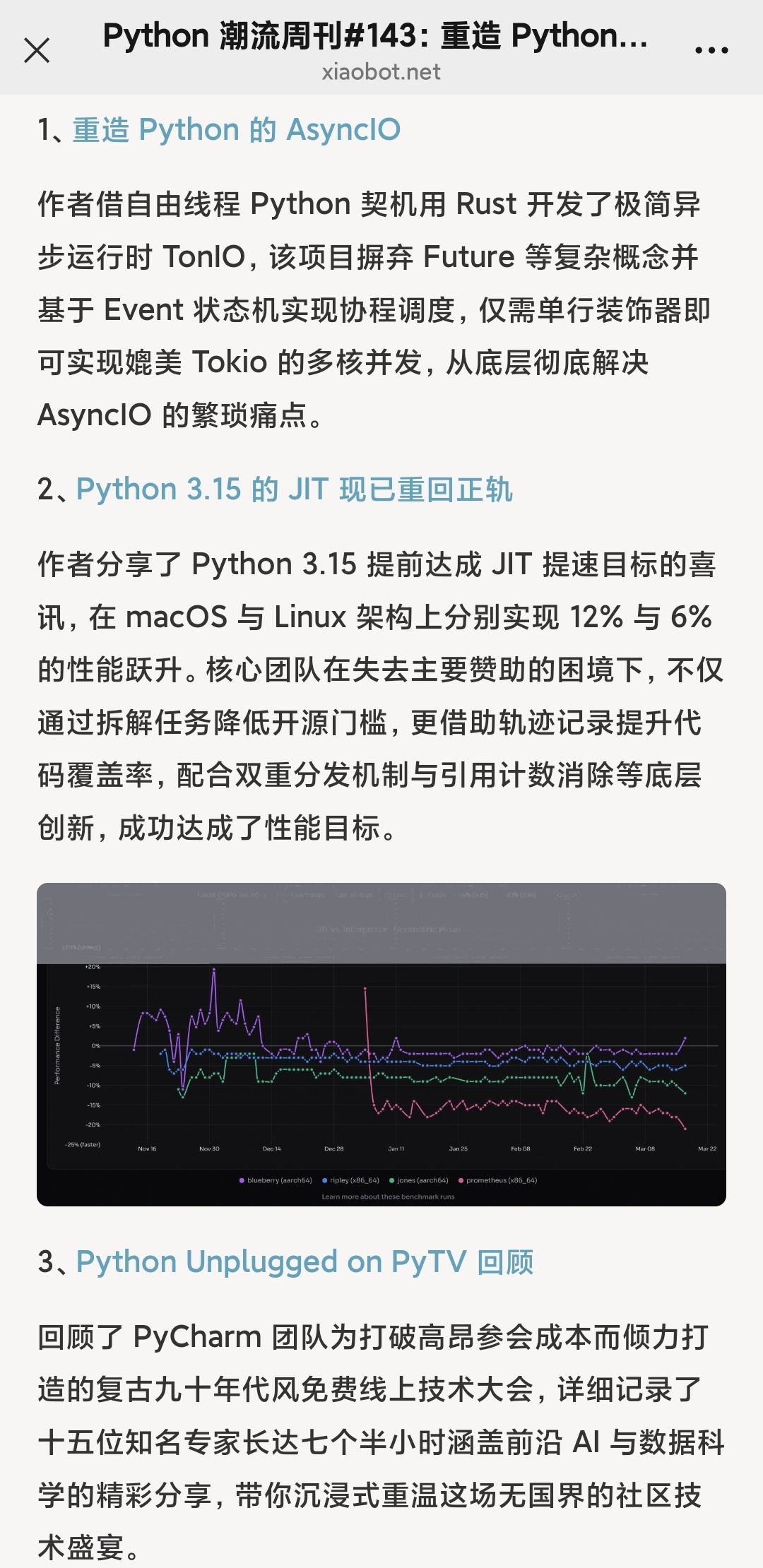Open the Python Unplugged on PyTV 回顾 link
Screen dimensions: 763x1568
(x=304, y=1262)
